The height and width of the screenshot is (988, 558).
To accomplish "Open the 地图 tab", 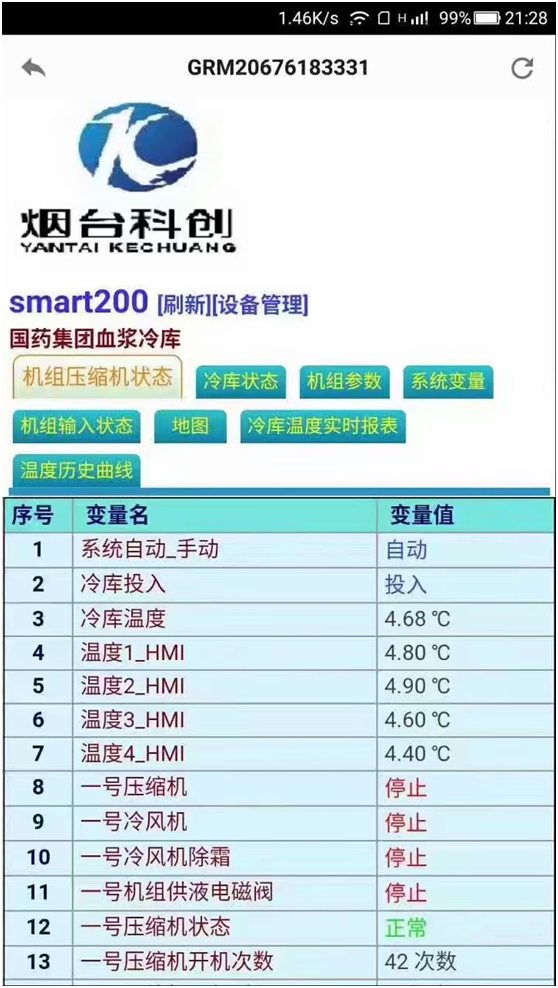I will (190, 427).
